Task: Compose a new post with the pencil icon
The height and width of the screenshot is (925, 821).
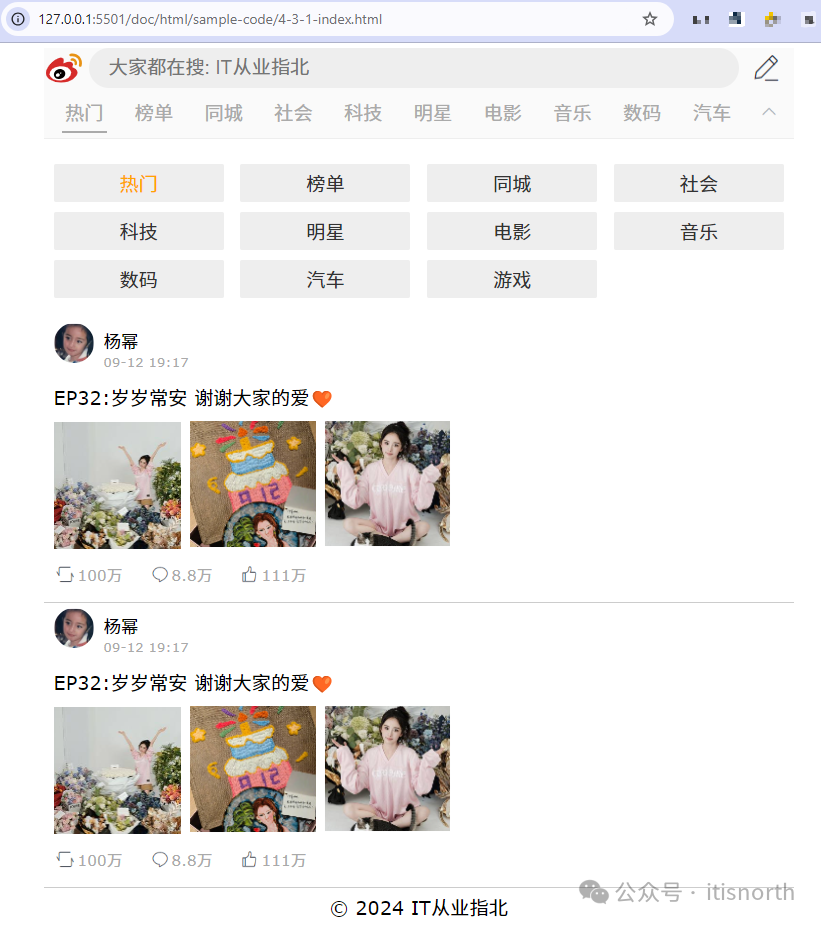Action: pyautogui.click(x=766, y=68)
